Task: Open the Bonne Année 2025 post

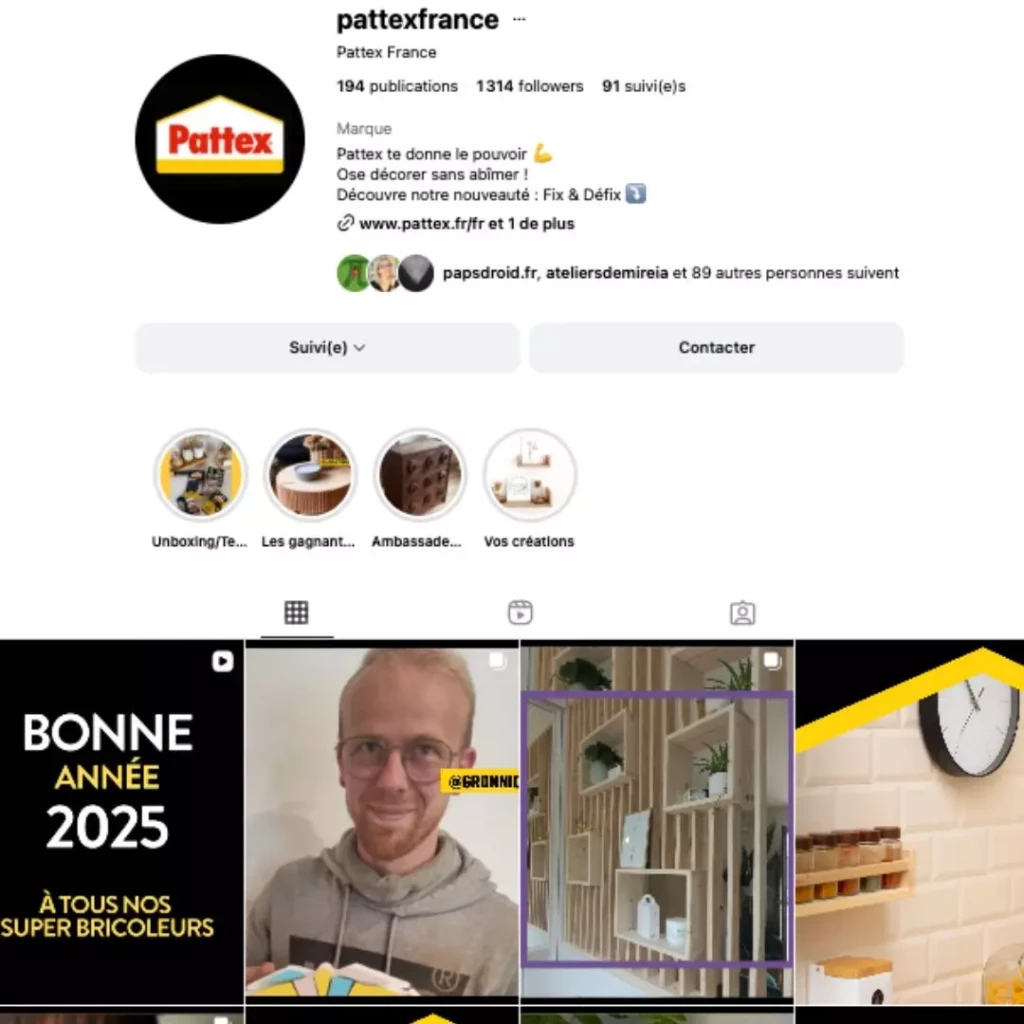Action: [x=120, y=820]
